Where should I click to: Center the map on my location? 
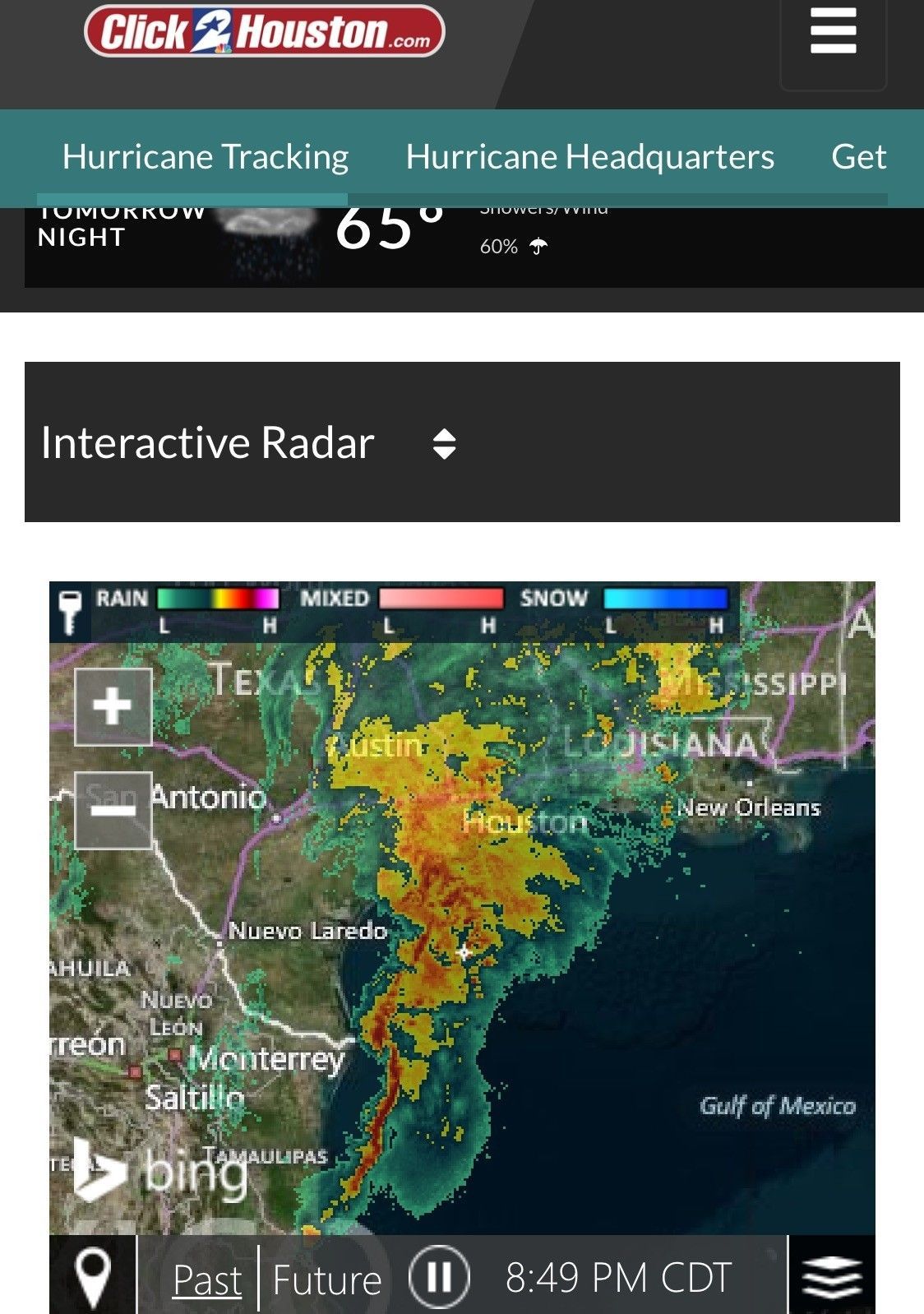pos(93,1277)
